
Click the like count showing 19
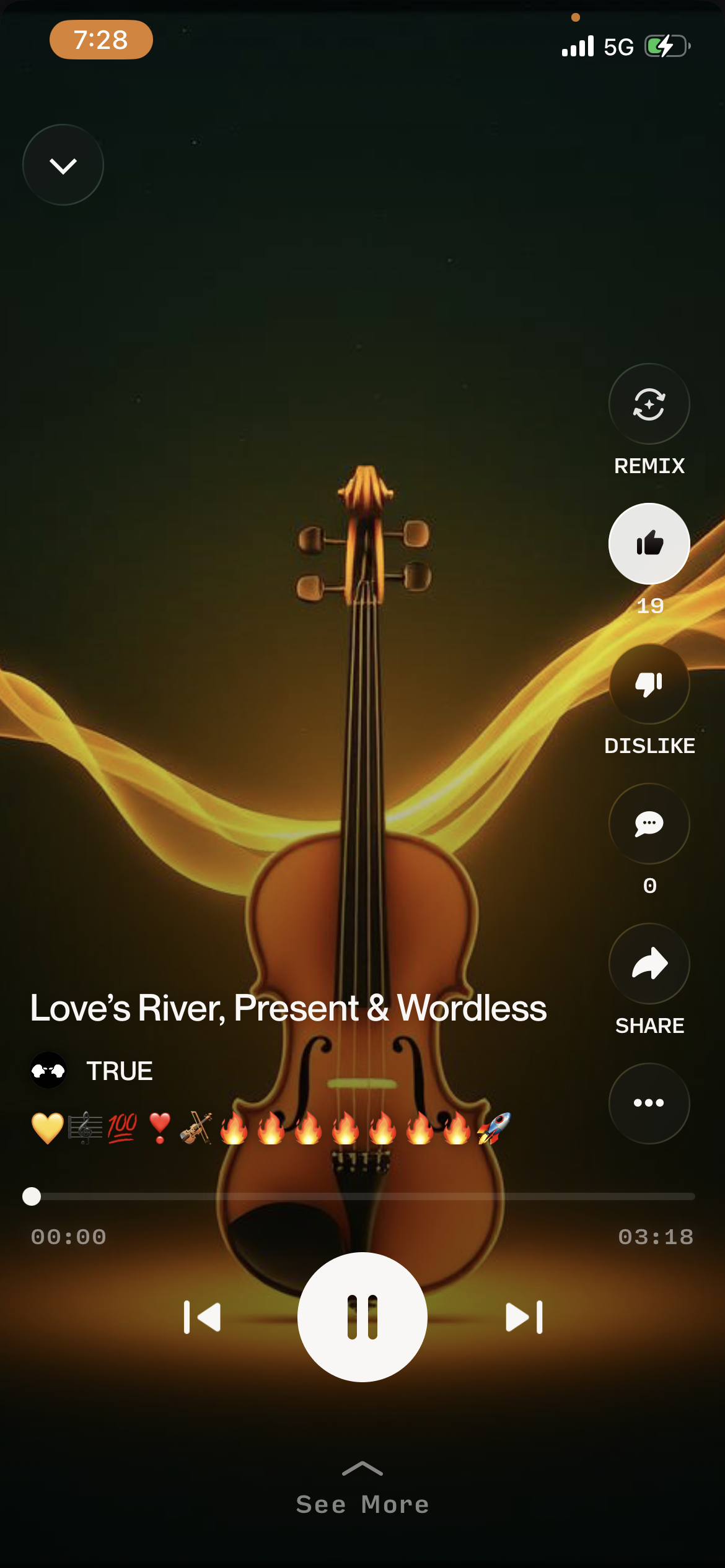[649, 606]
